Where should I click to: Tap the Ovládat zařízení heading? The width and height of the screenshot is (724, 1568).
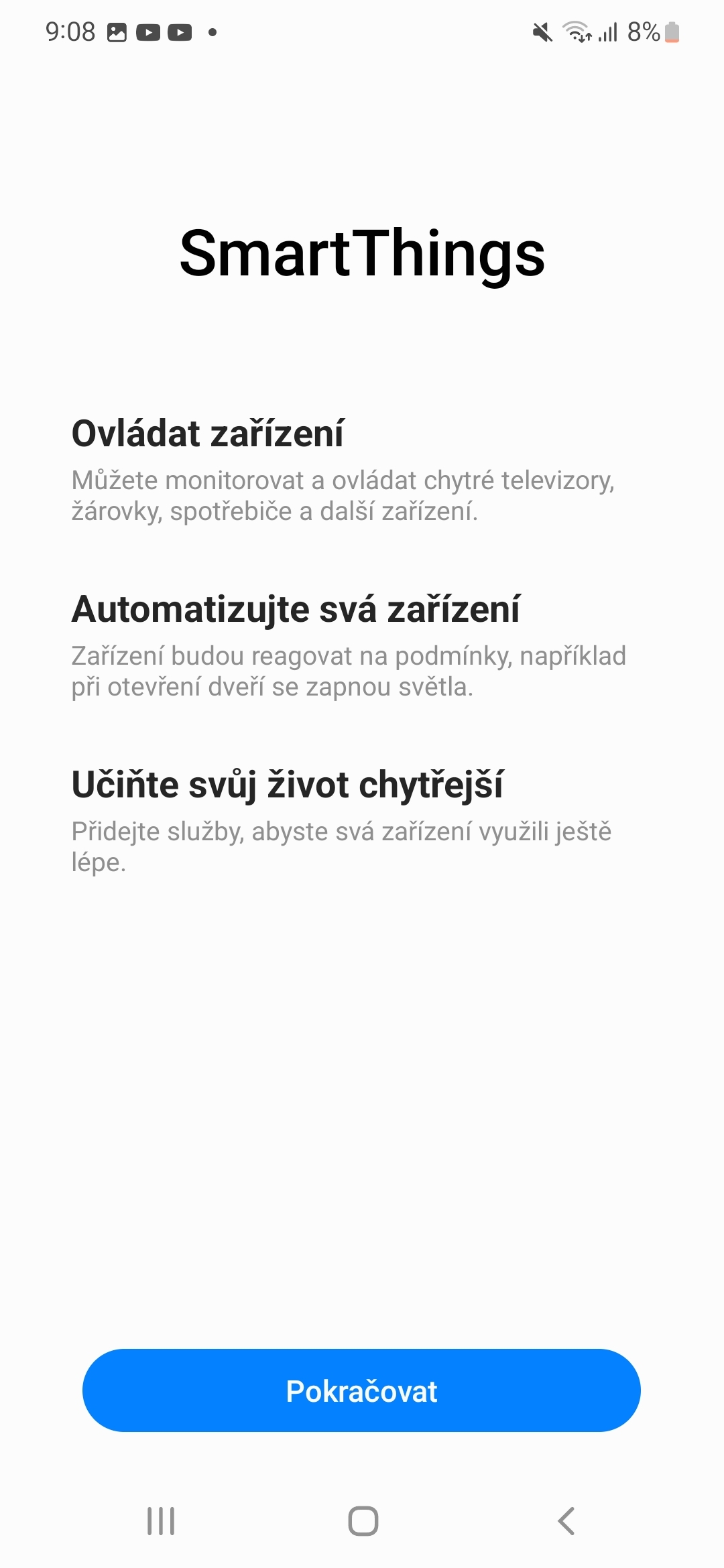210,434
